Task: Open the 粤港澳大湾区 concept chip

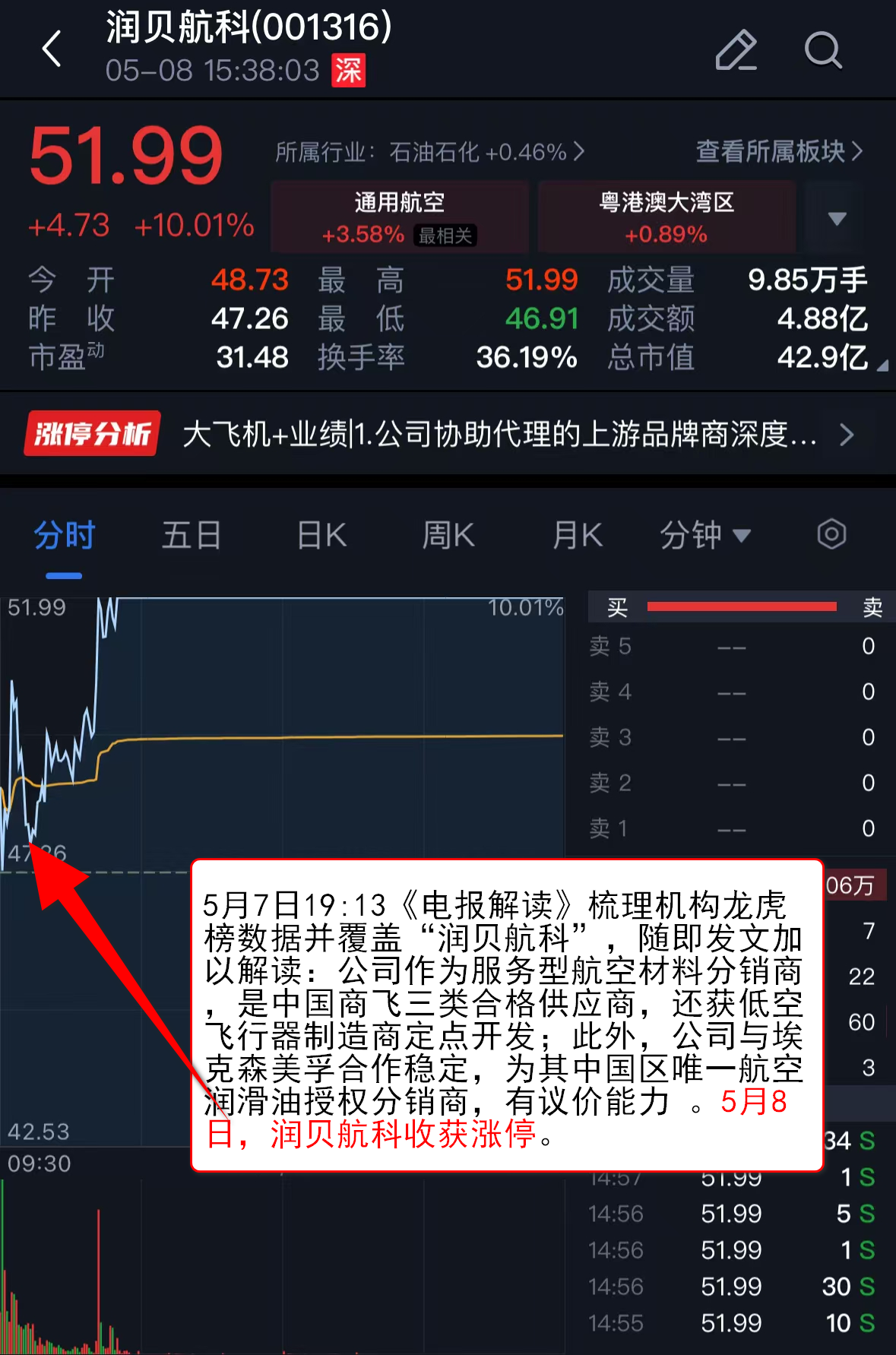Action: tap(666, 217)
